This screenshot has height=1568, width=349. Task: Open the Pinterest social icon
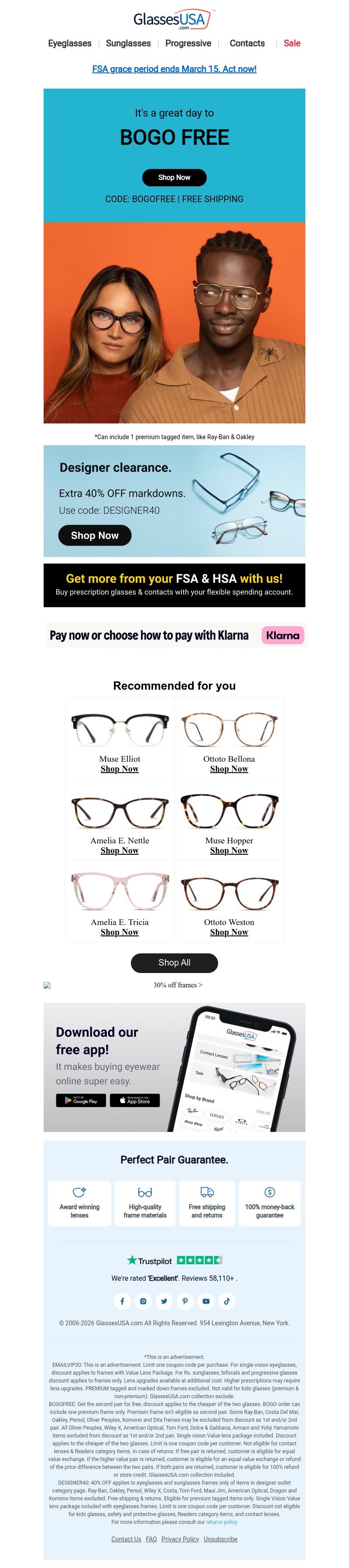[x=185, y=1301]
